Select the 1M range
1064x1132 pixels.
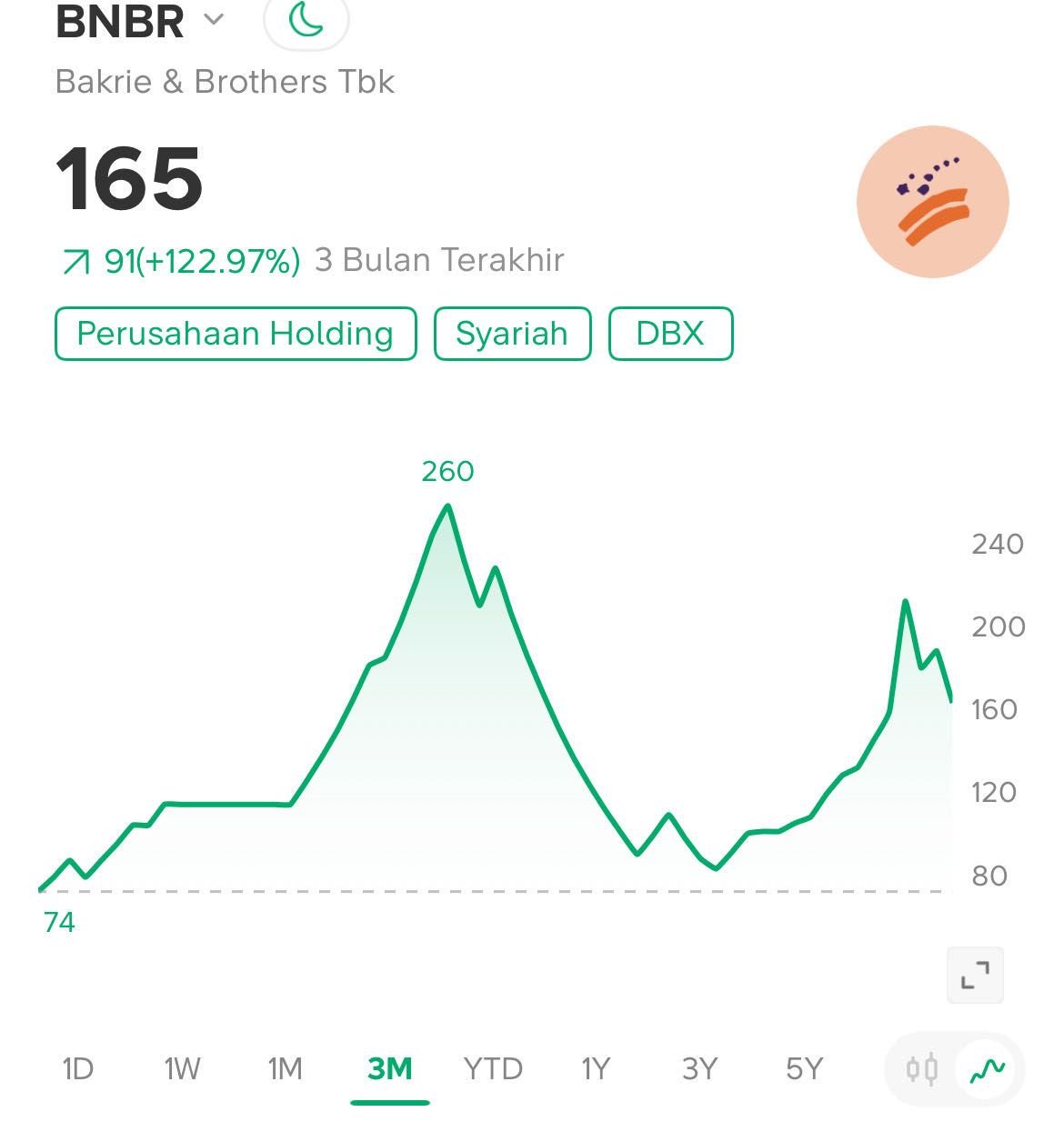click(x=286, y=1068)
